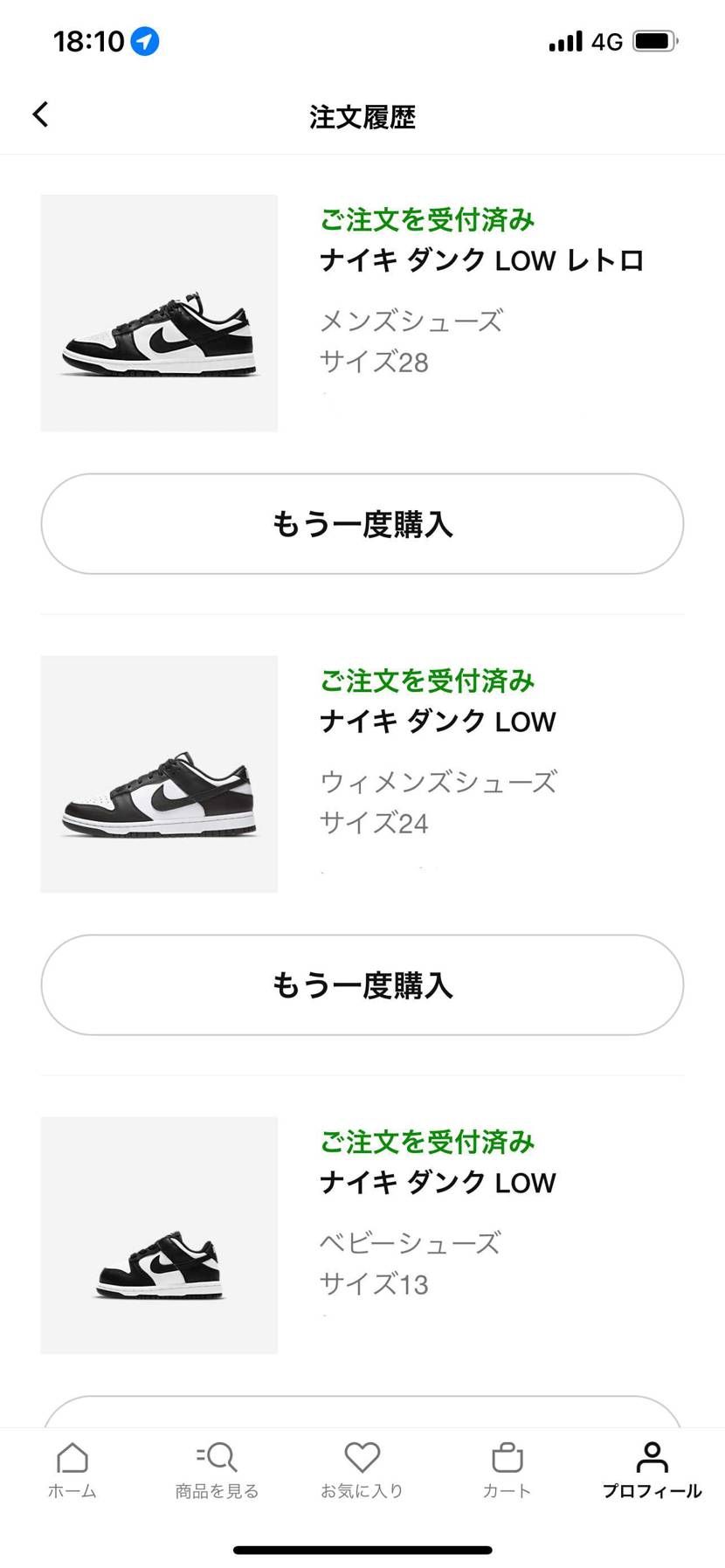Open the カート shopping bag icon

[x=507, y=1457]
